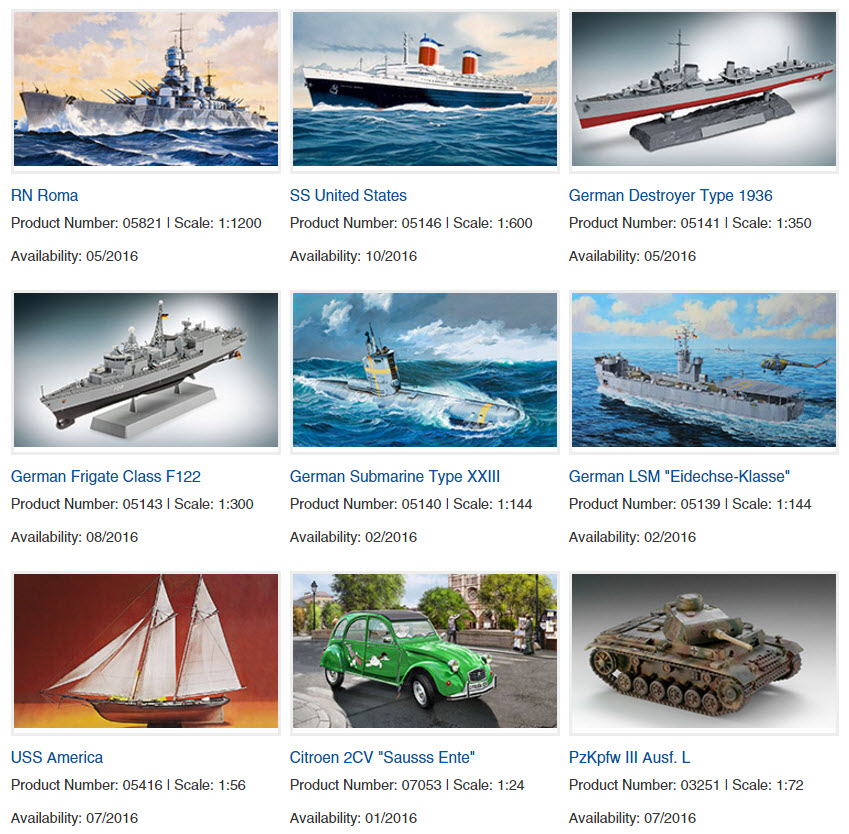This screenshot has height=834, width=849.
Task: View the LSM Eidechse-Klasse landing ship image
Action: (x=703, y=370)
